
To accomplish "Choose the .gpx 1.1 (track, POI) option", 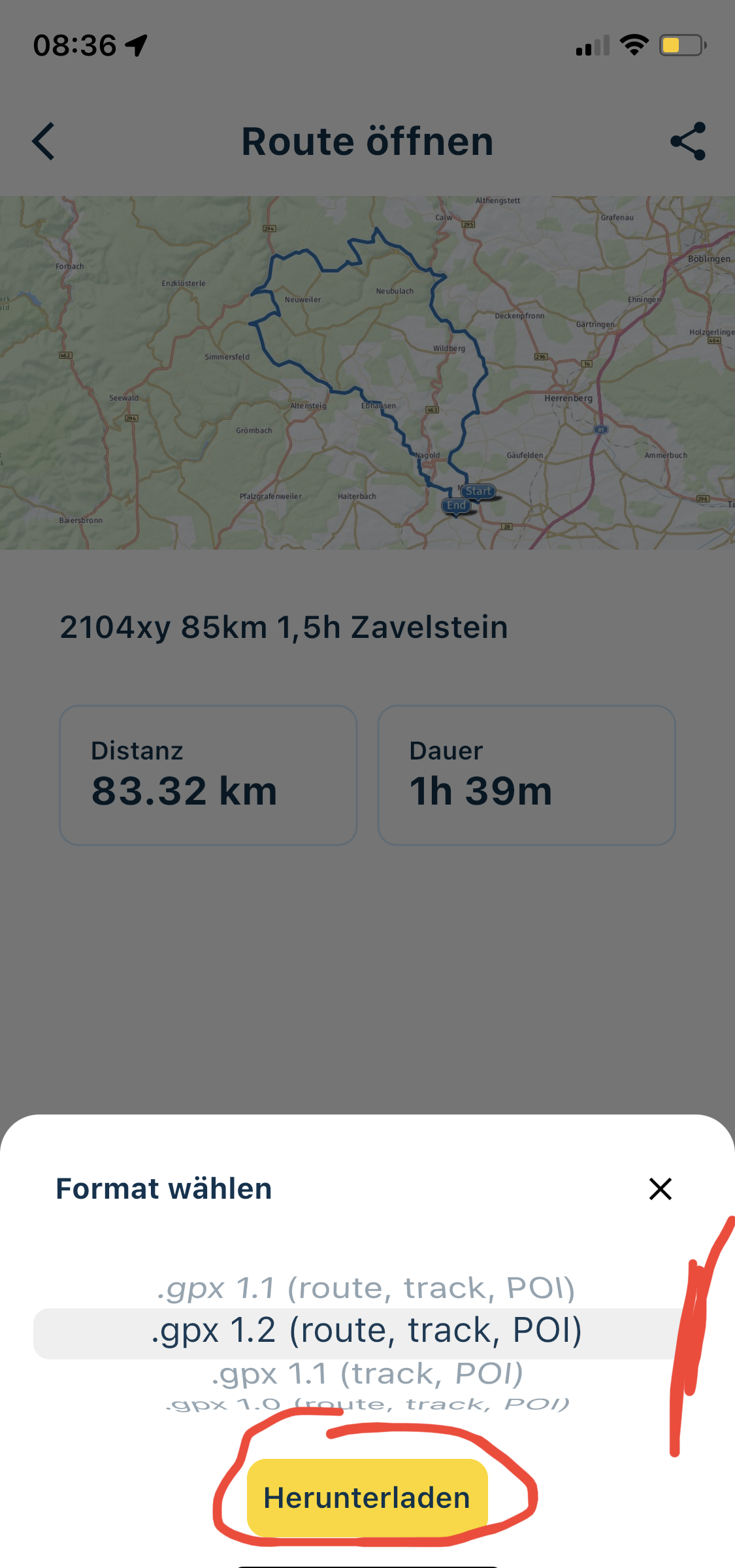I will (x=367, y=1373).
